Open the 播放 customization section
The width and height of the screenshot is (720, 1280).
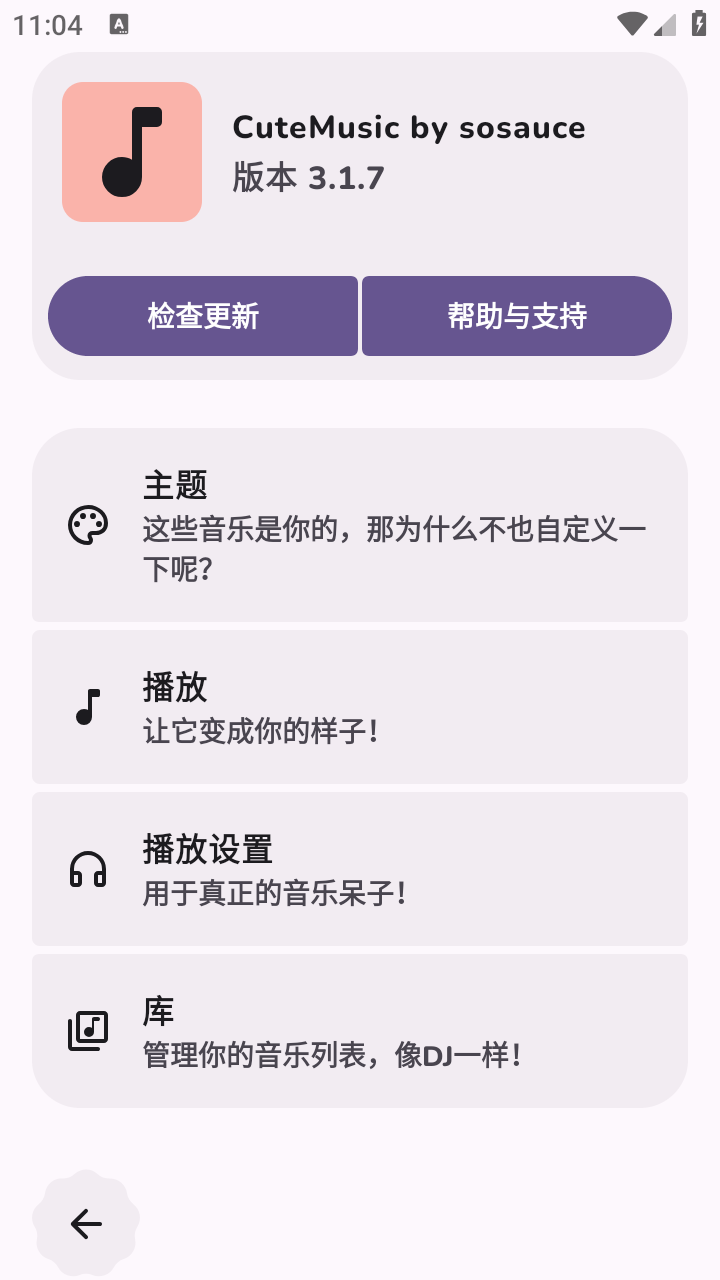(x=360, y=706)
